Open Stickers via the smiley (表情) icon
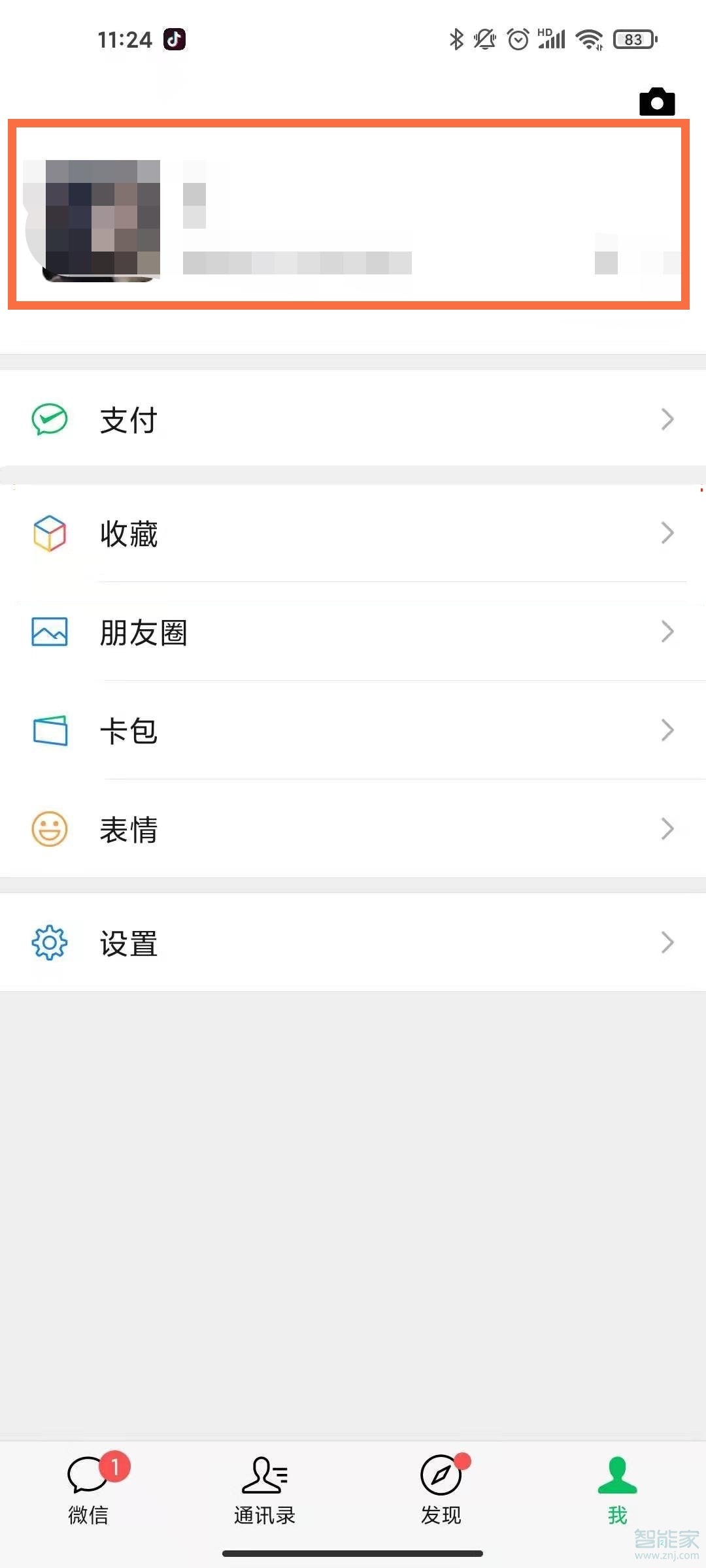Image resolution: width=706 pixels, height=1568 pixels. click(x=49, y=828)
